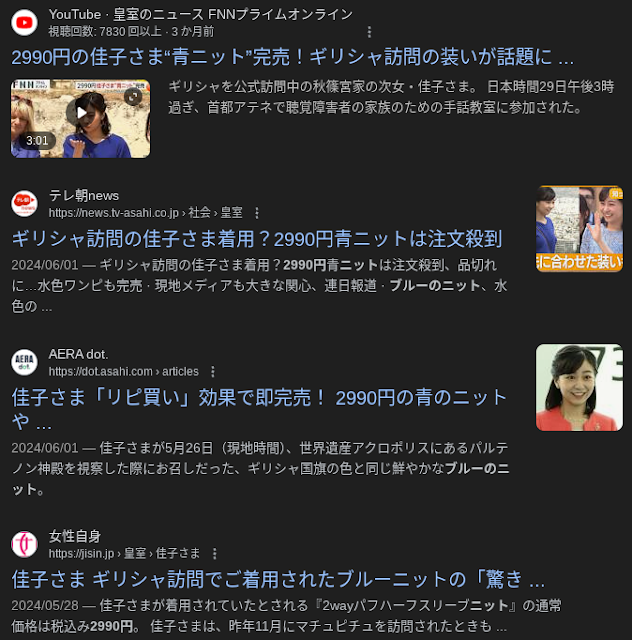Tap the テレ朝news result image thumbnail

coord(579,229)
